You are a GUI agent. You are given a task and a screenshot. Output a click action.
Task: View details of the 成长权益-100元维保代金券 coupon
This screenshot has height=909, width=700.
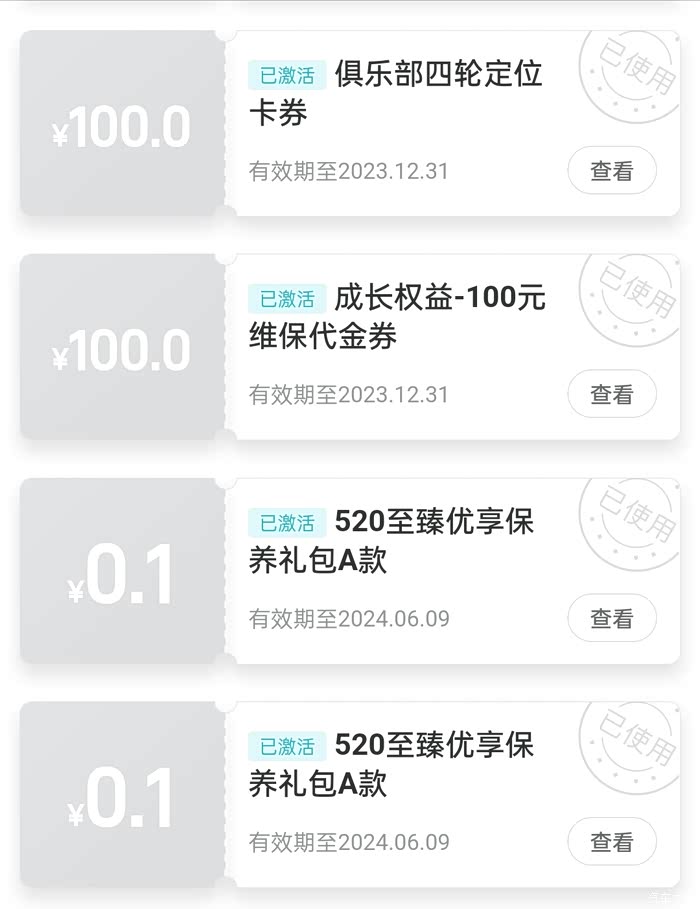pyautogui.click(x=611, y=395)
